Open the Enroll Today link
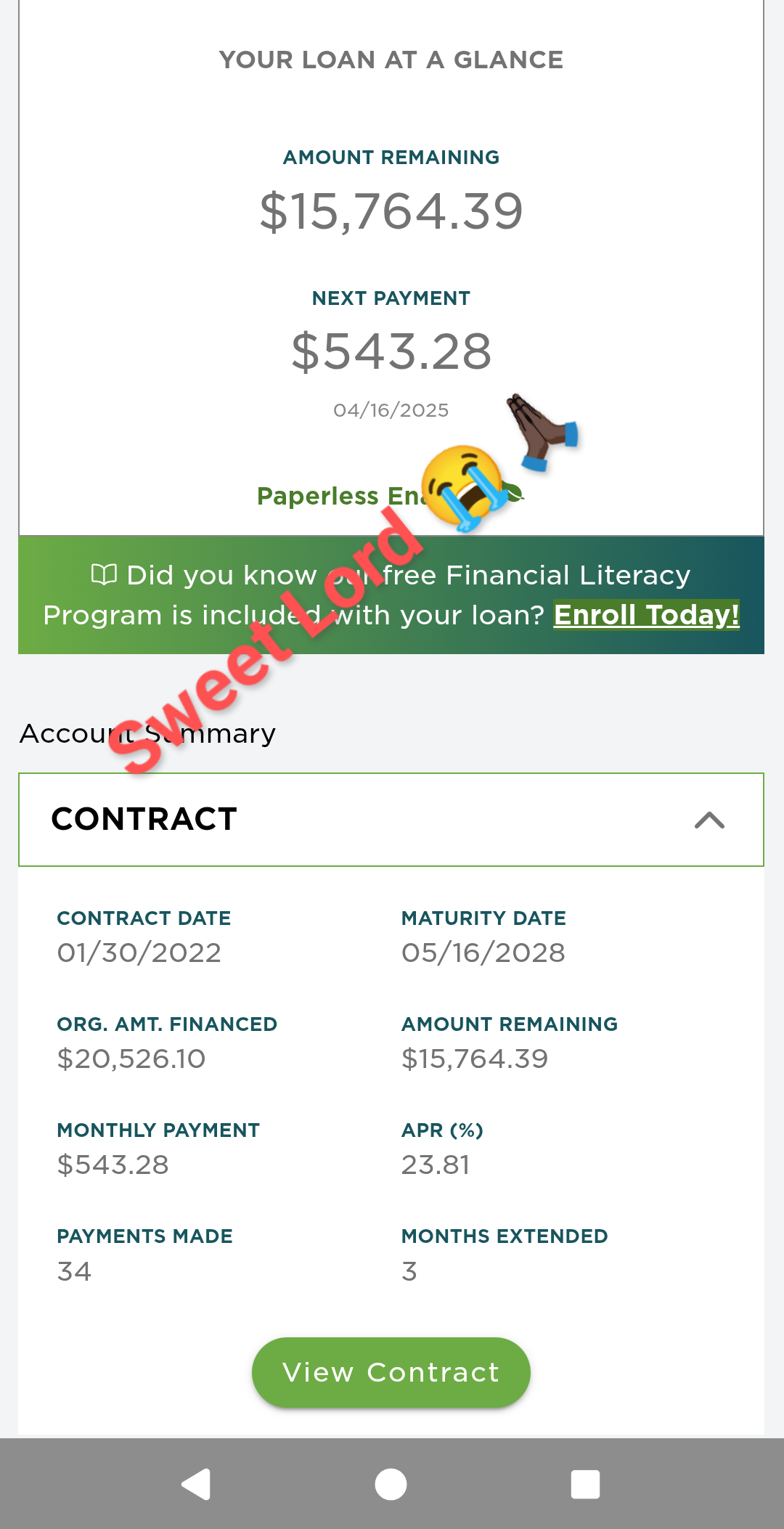Image resolution: width=784 pixels, height=1529 pixels. 646,615
